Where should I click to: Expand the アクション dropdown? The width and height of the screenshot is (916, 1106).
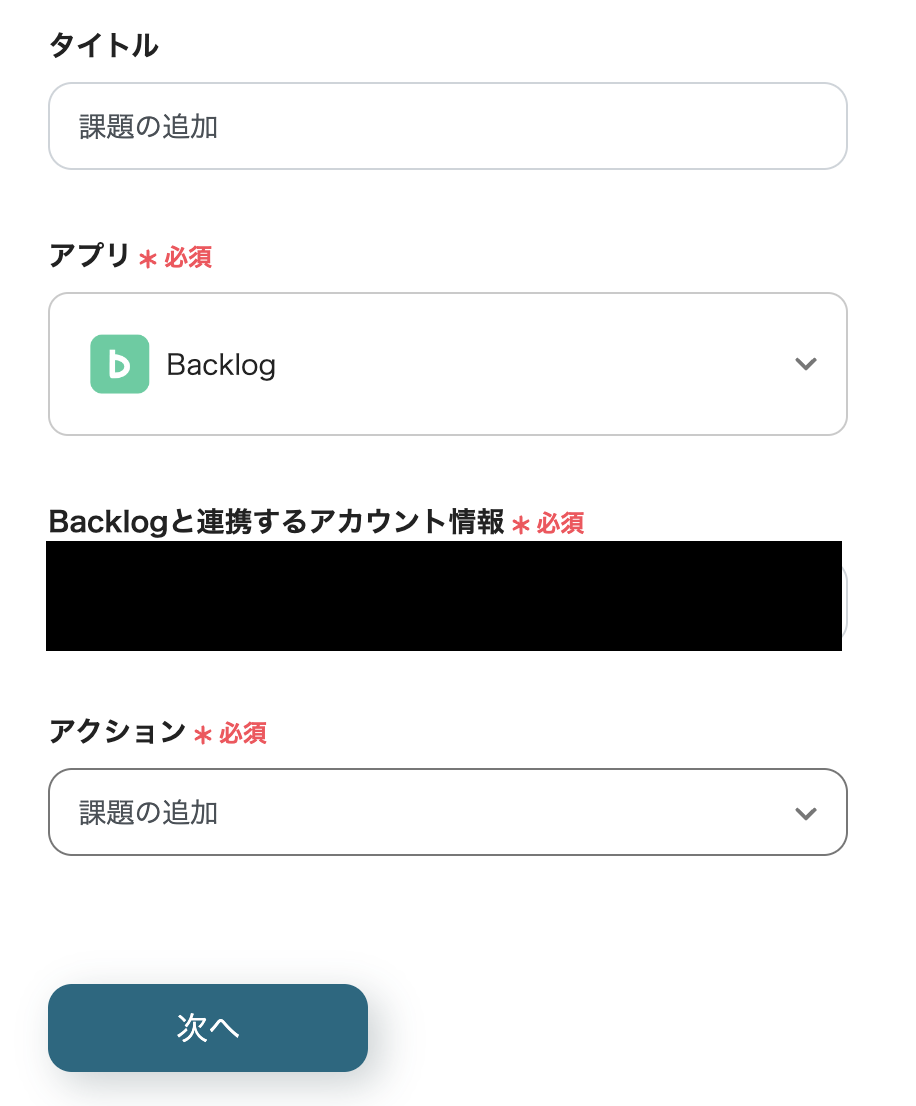pyautogui.click(x=447, y=812)
